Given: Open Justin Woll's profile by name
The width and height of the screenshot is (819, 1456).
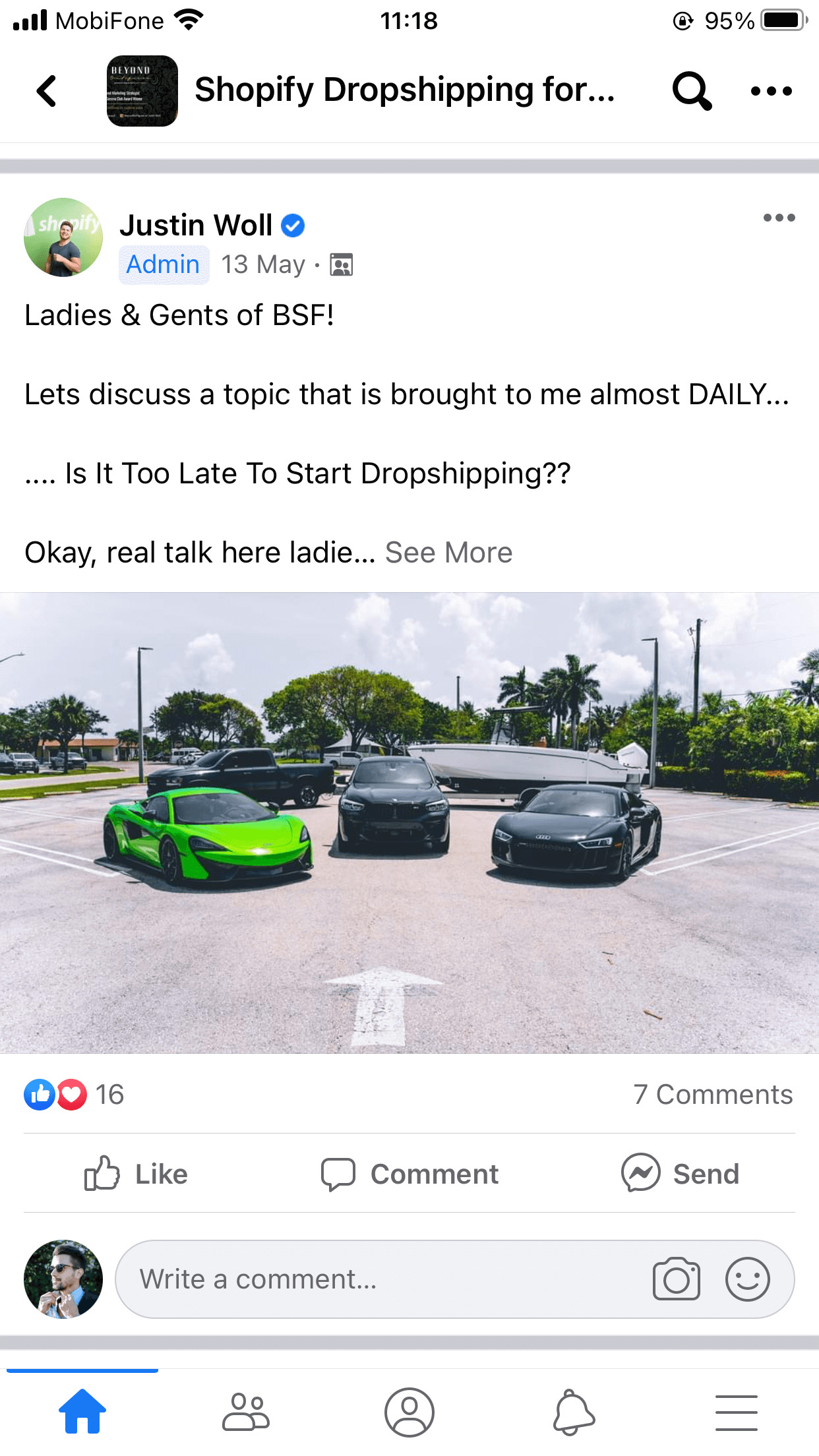Looking at the screenshot, I should click(x=196, y=226).
